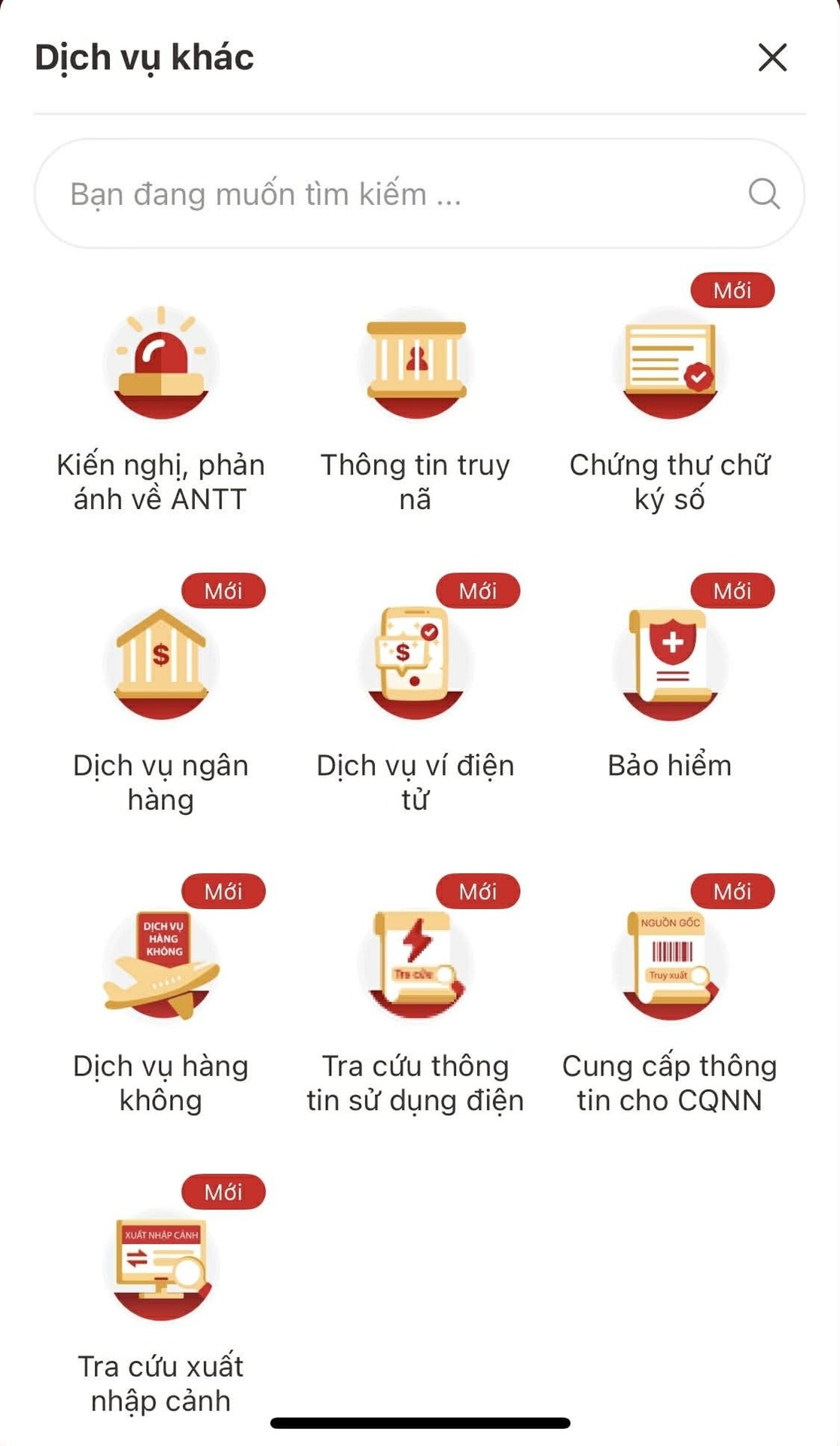The width and height of the screenshot is (840, 1446).
Task: Select Dịch vụ hàng không
Action: (x=161, y=966)
